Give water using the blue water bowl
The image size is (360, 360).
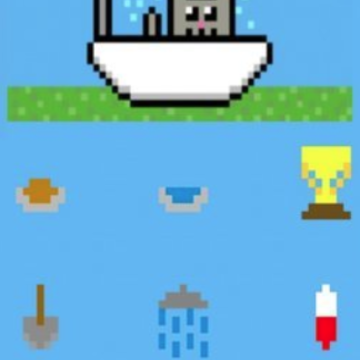(x=183, y=199)
